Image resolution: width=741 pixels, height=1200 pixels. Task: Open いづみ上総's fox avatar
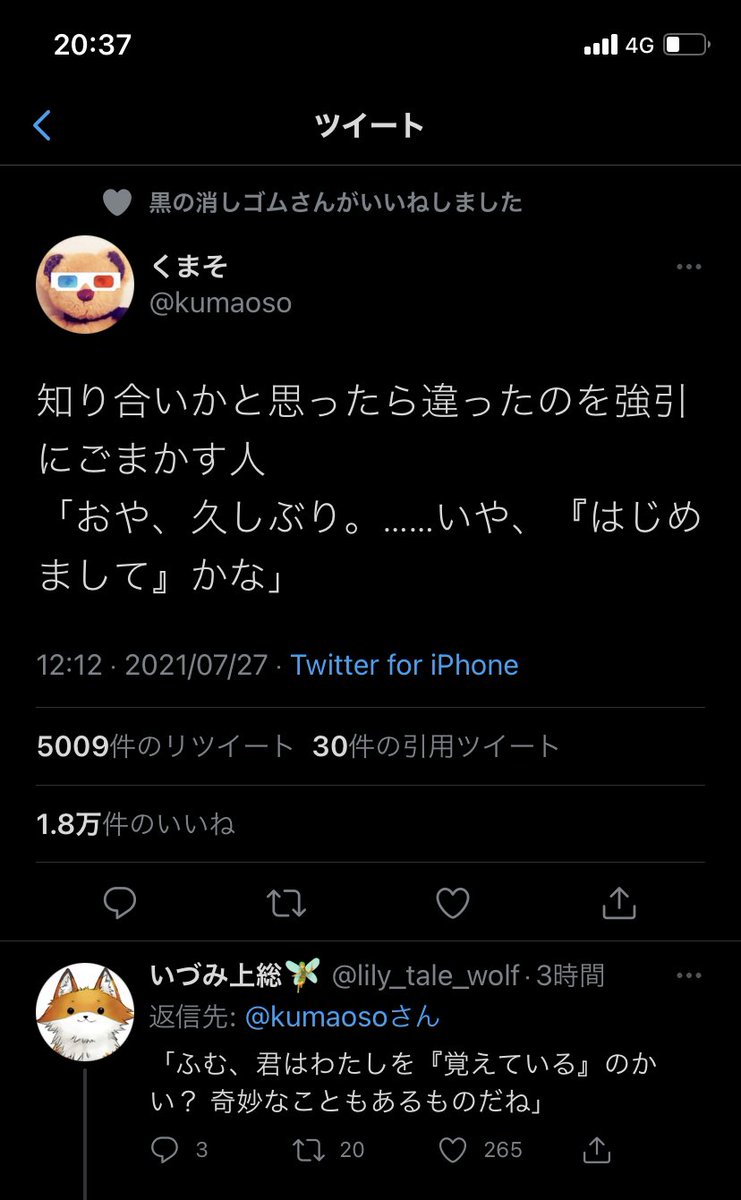click(85, 1010)
